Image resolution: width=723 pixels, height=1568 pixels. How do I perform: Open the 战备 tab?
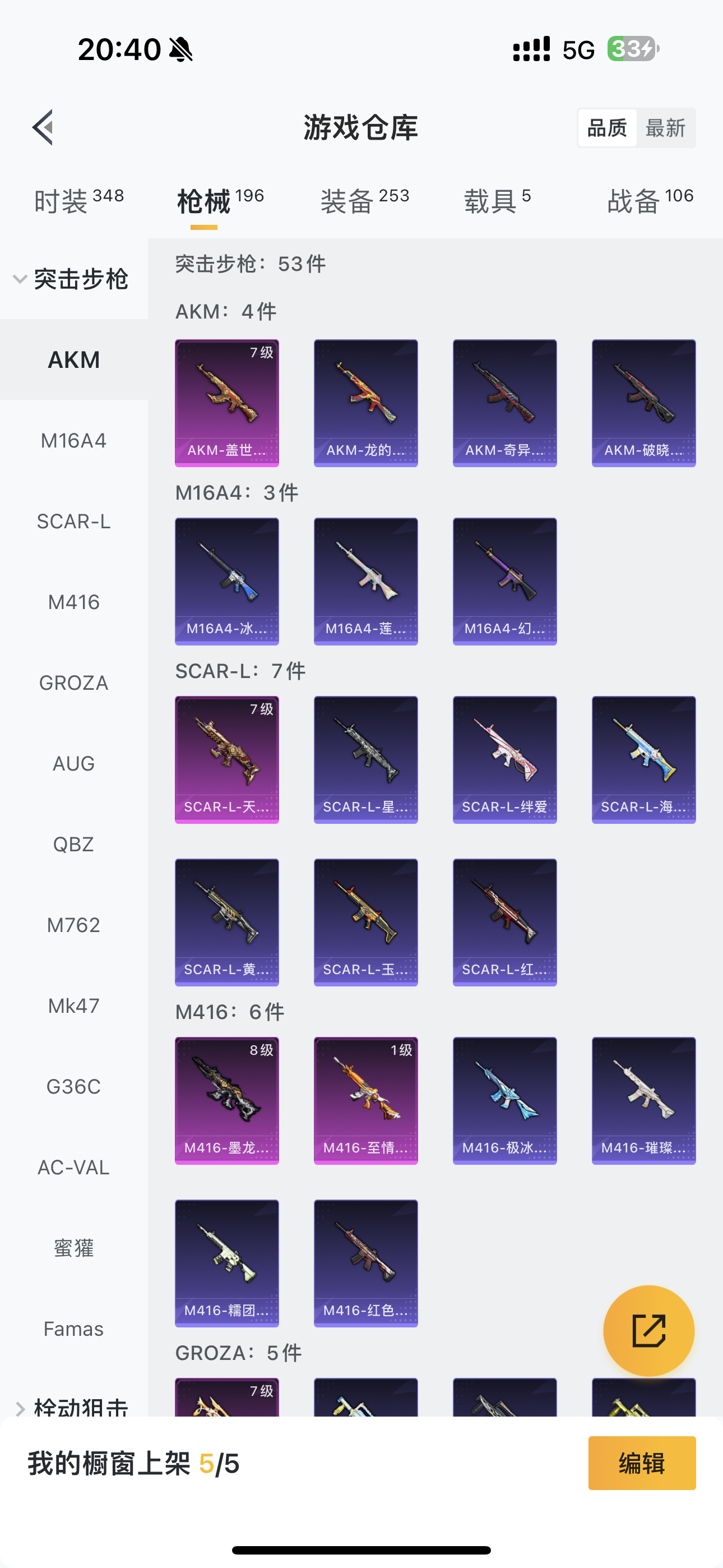pyautogui.click(x=650, y=200)
